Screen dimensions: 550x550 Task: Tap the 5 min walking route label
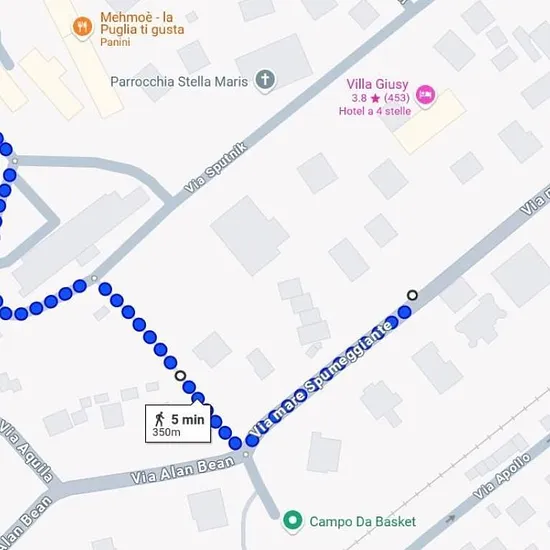pos(178,424)
